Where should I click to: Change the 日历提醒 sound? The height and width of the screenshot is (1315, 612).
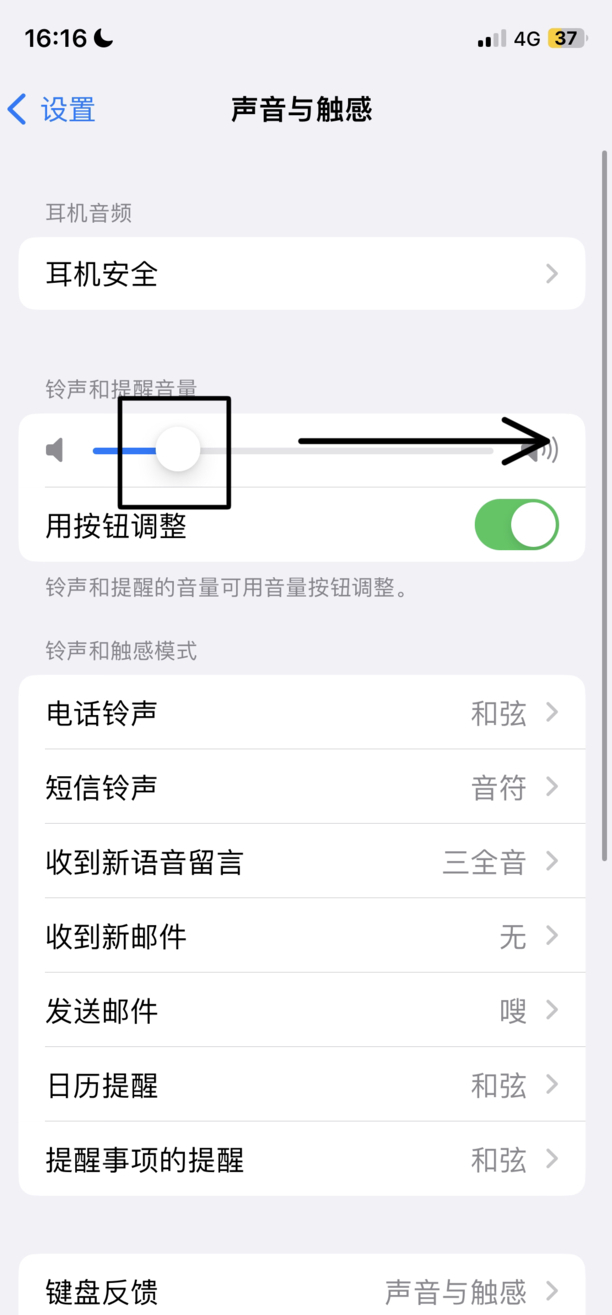coord(301,1085)
